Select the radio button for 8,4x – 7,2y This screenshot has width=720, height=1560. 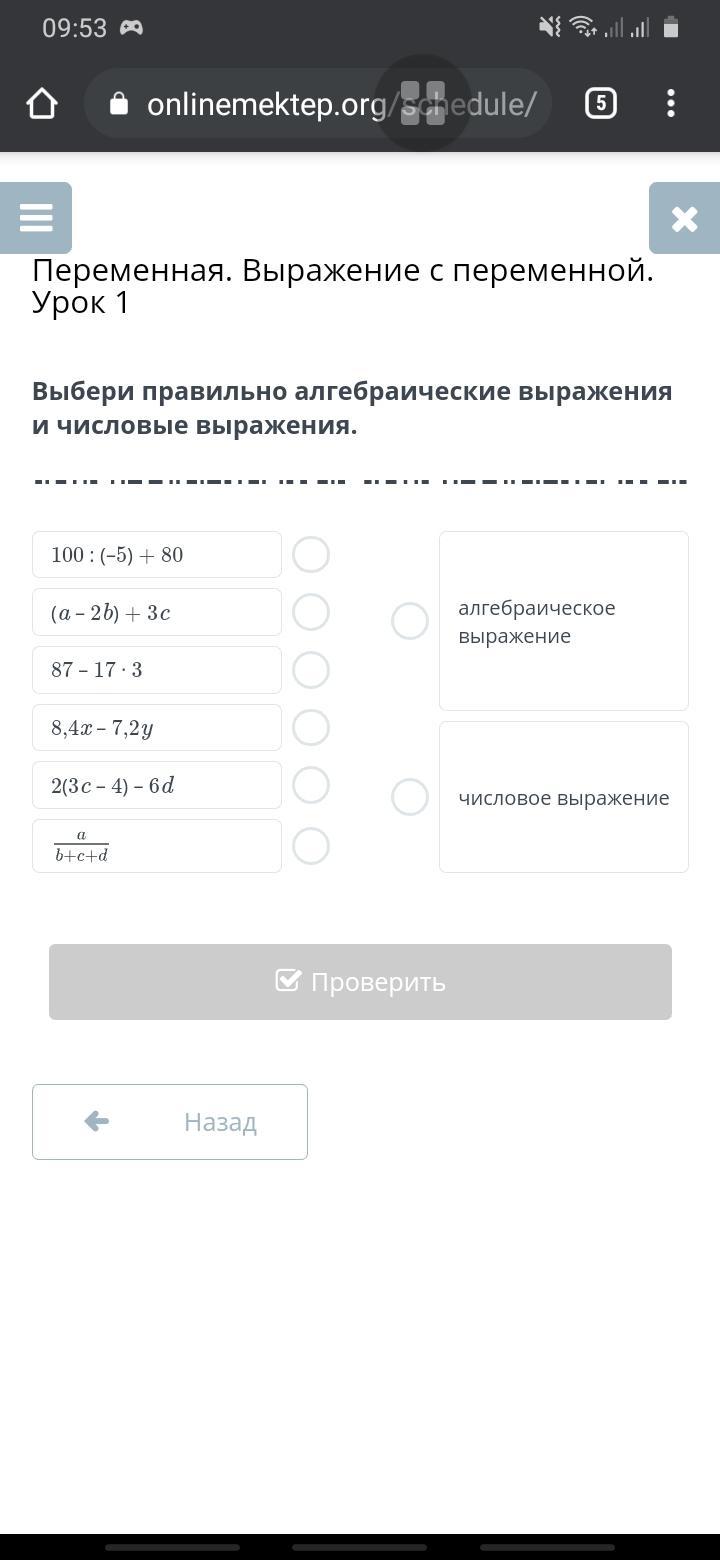click(311, 728)
